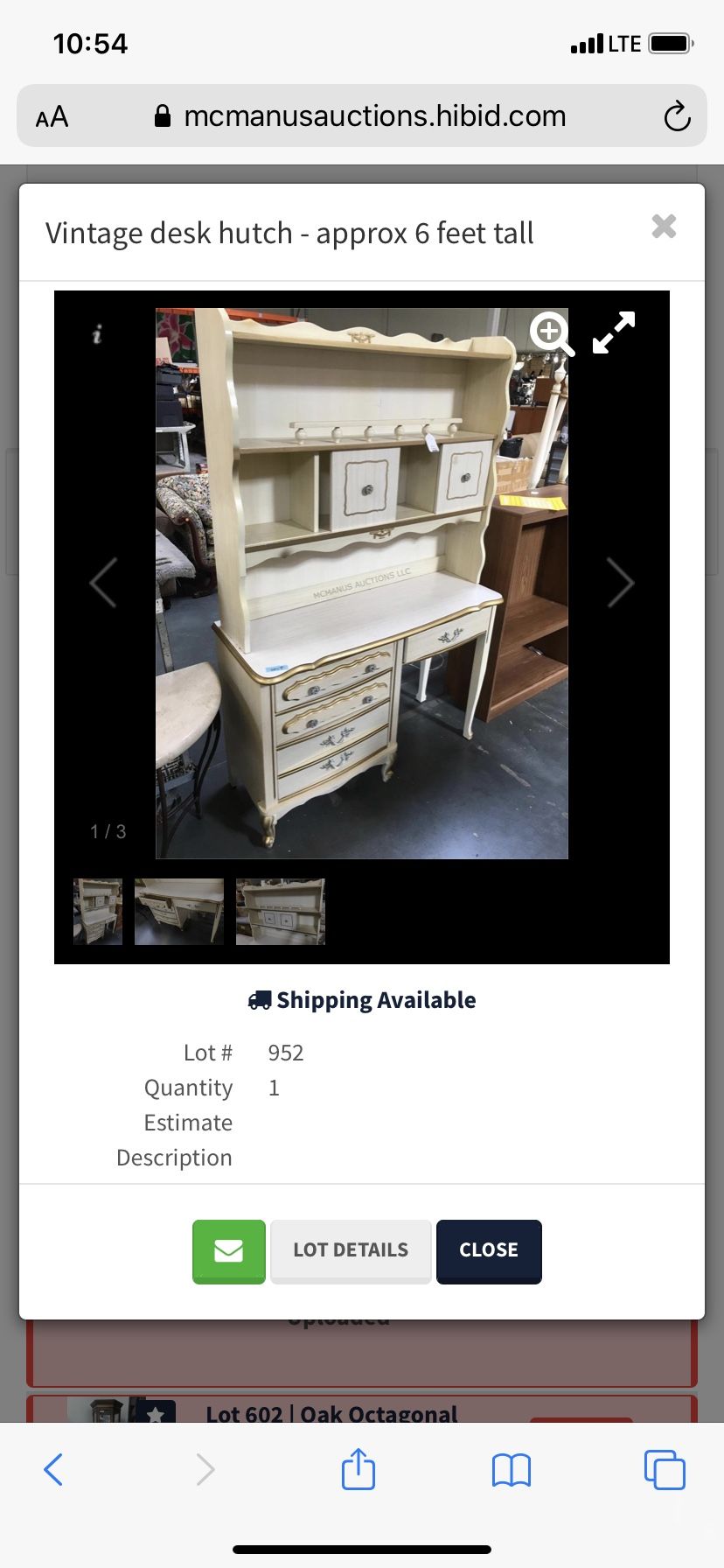724x1568 pixels.
Task: Dismiss the lot popup with X
Action: (664, 227)
